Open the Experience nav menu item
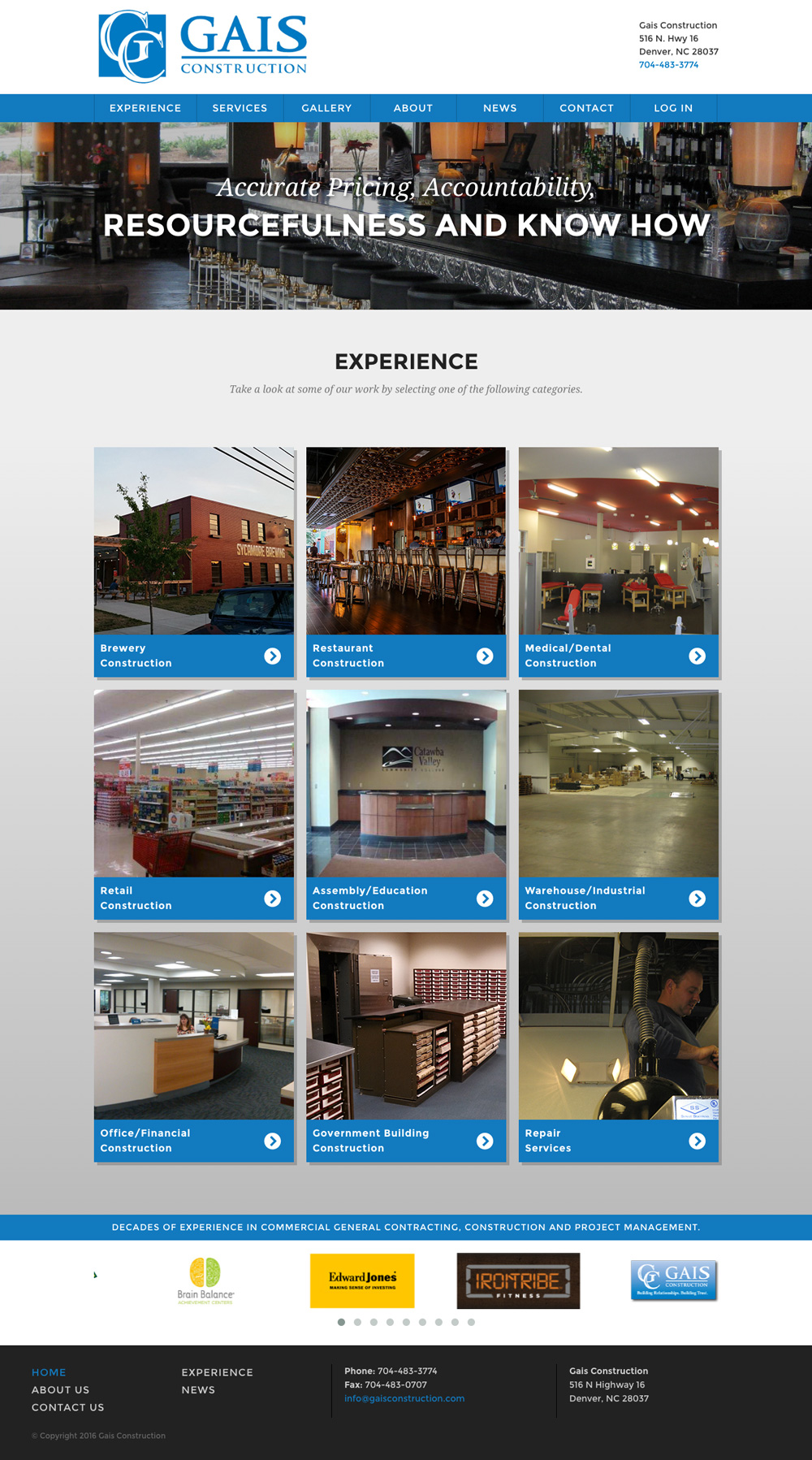The height and width of the screenshot is (1460, 812). click(x=145, y=108)
